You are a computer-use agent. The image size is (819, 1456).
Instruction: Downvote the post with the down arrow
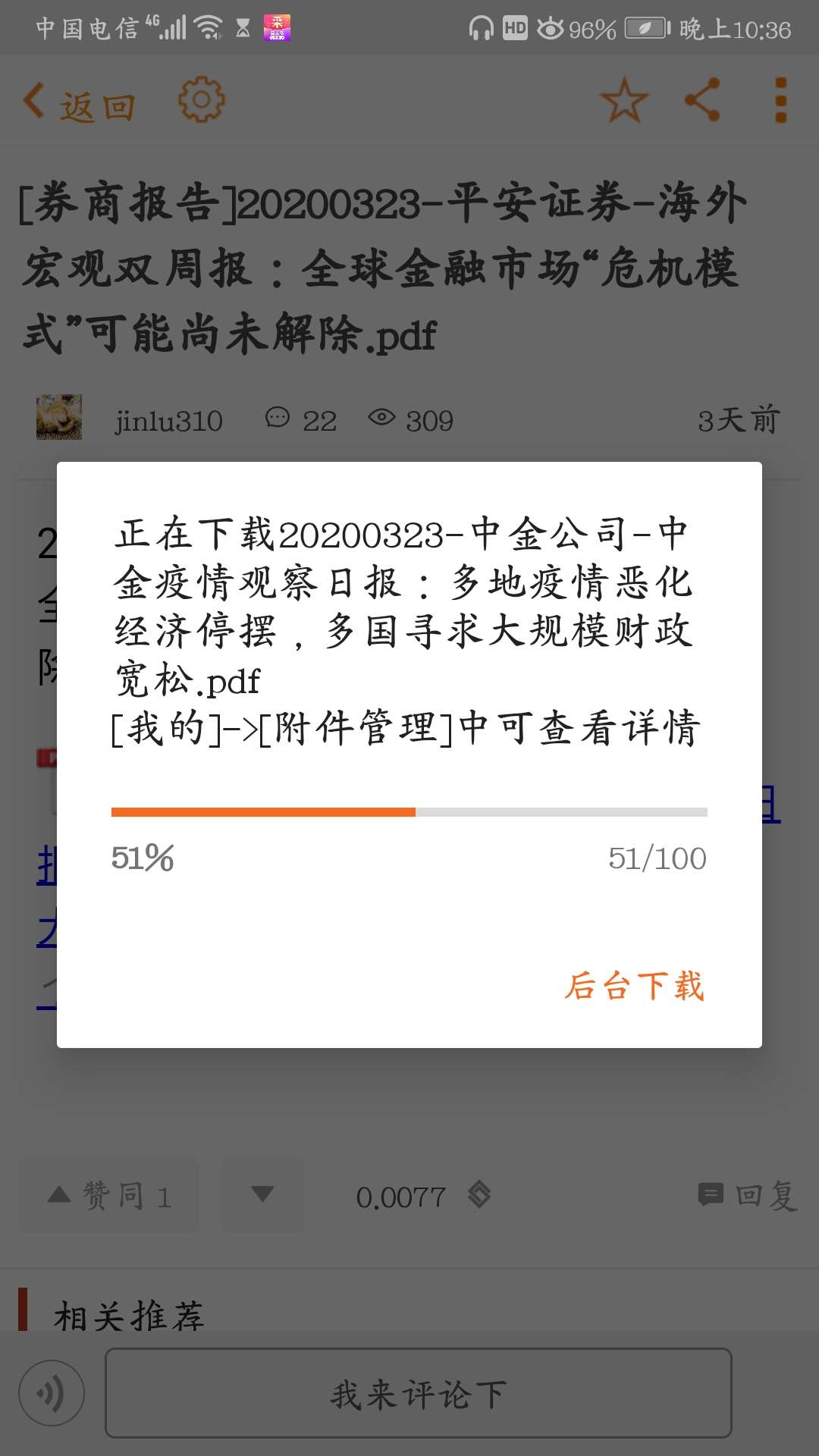(x=262, y=1194)
